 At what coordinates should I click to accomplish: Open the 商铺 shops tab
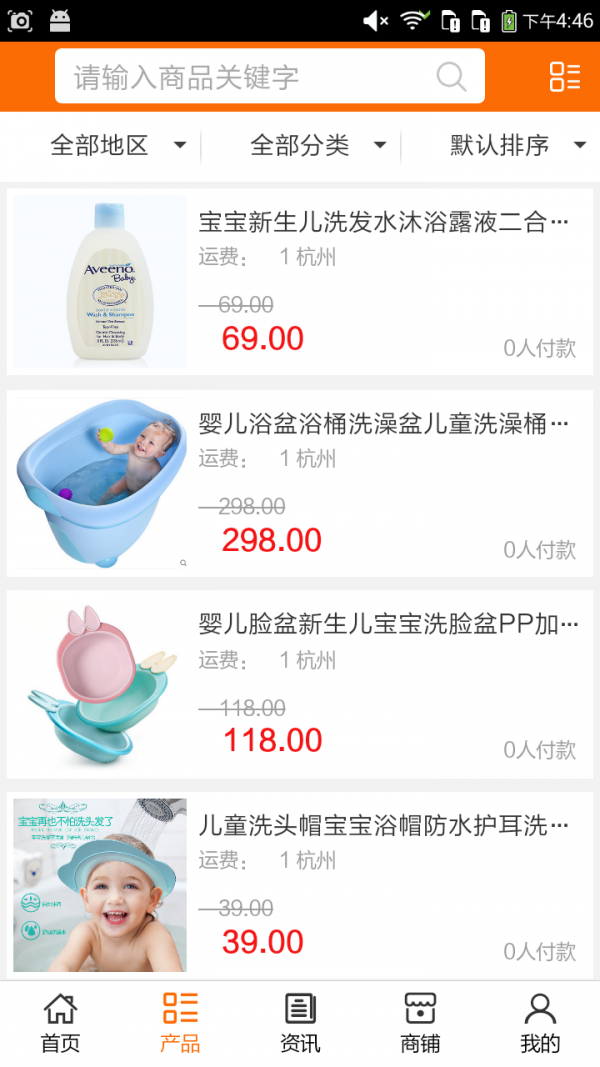[x=420, y=1023]
